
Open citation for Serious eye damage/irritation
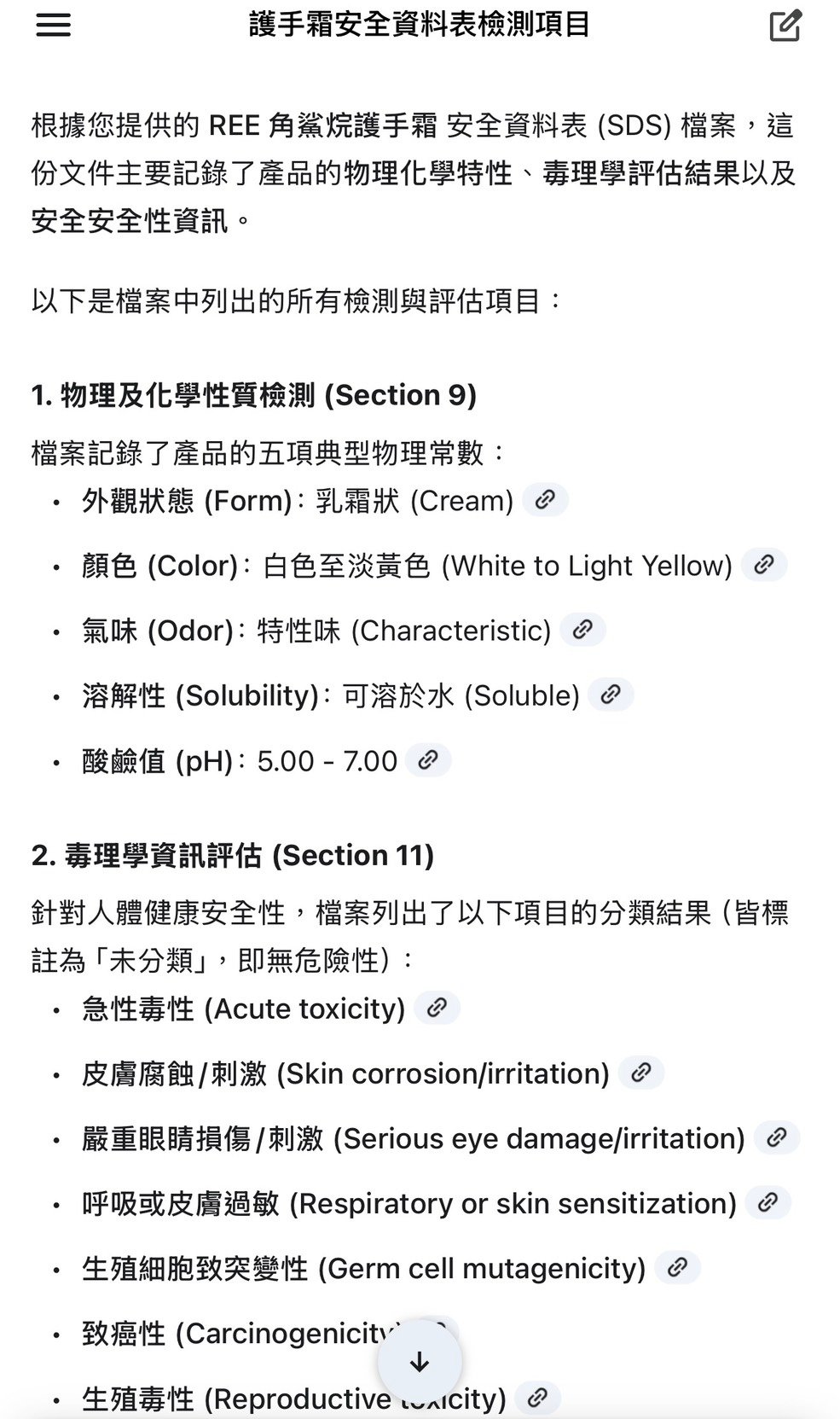pos(776,1137)
